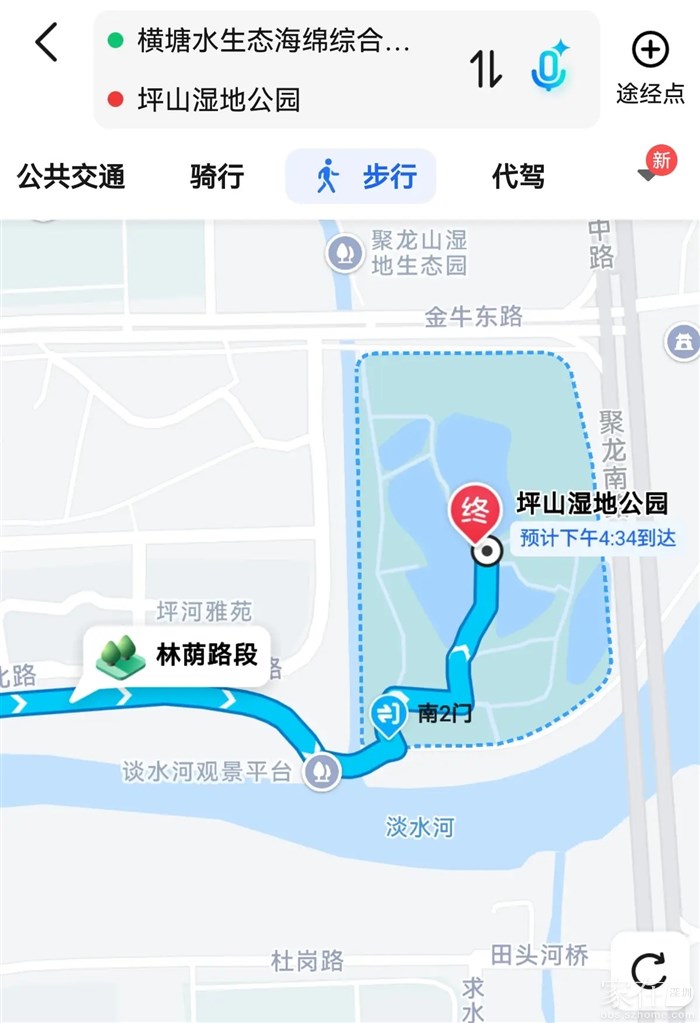
Task: Open the 谈水河观景平台 map marker
Action: pos(324,771)
